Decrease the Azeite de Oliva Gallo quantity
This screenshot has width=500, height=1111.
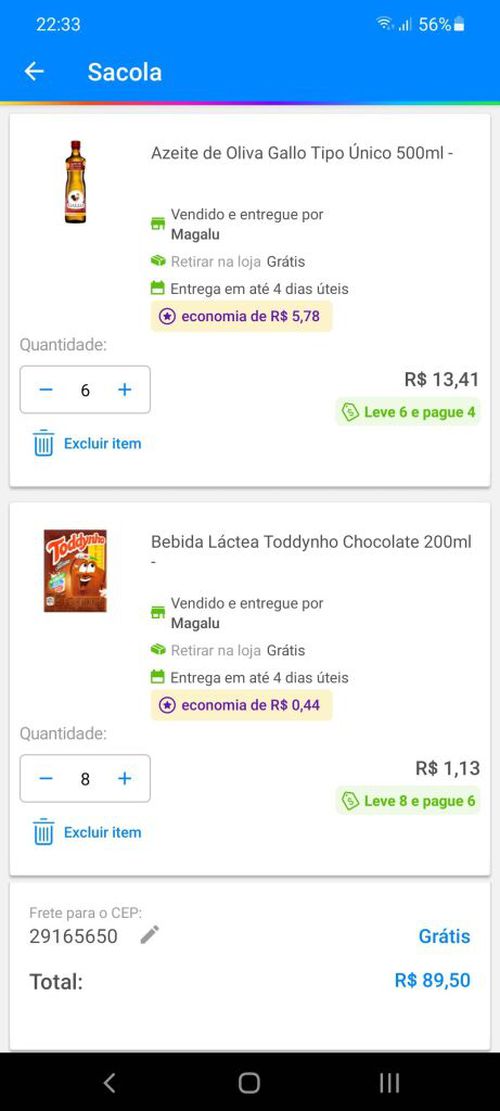click(x=46, y=390)
